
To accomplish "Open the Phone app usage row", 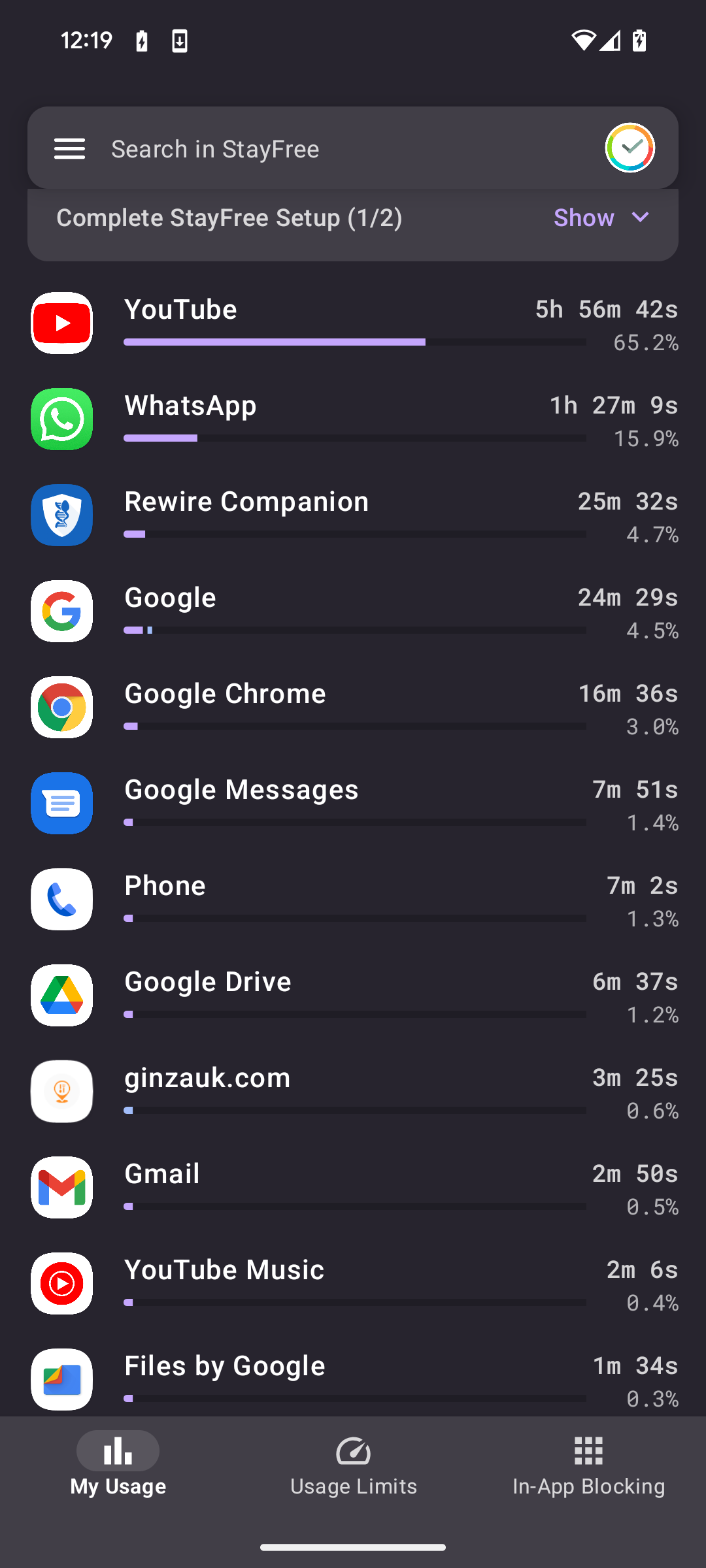I will (x=353, y=900).
